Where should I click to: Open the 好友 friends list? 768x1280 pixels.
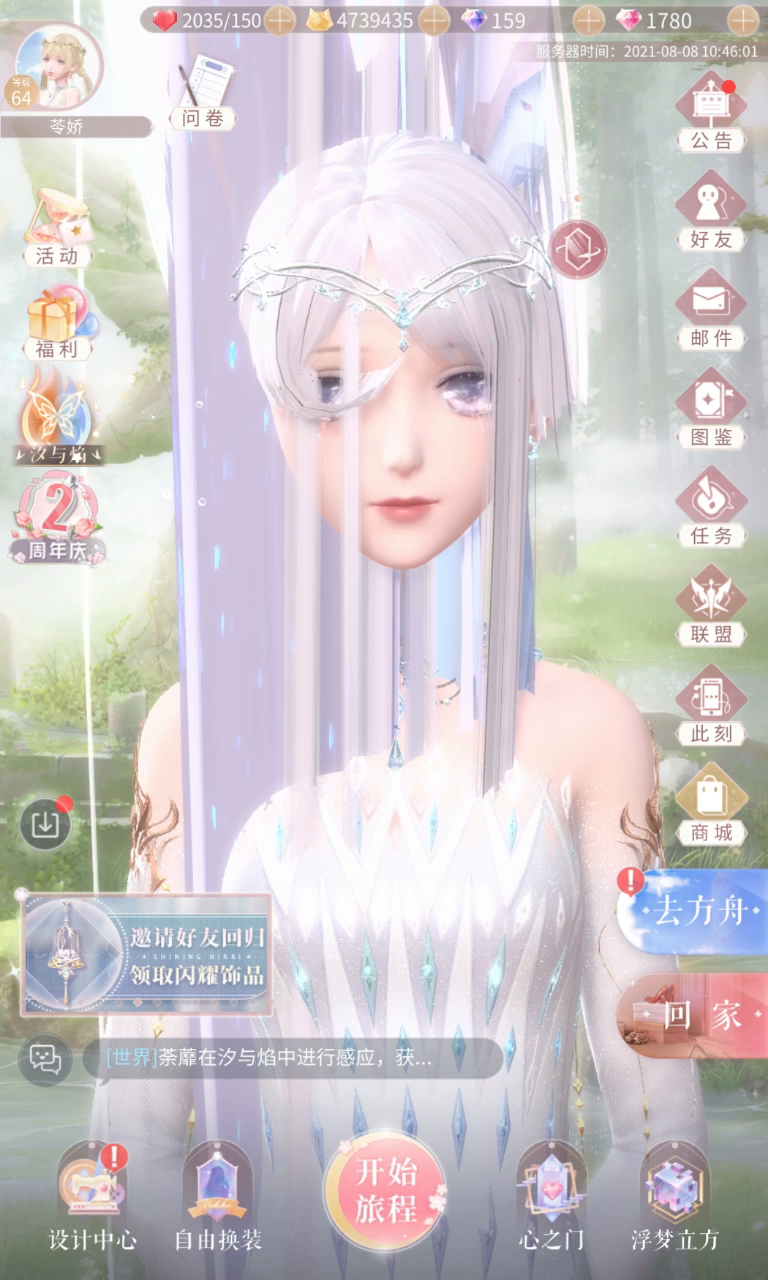[x=711, y=211]
